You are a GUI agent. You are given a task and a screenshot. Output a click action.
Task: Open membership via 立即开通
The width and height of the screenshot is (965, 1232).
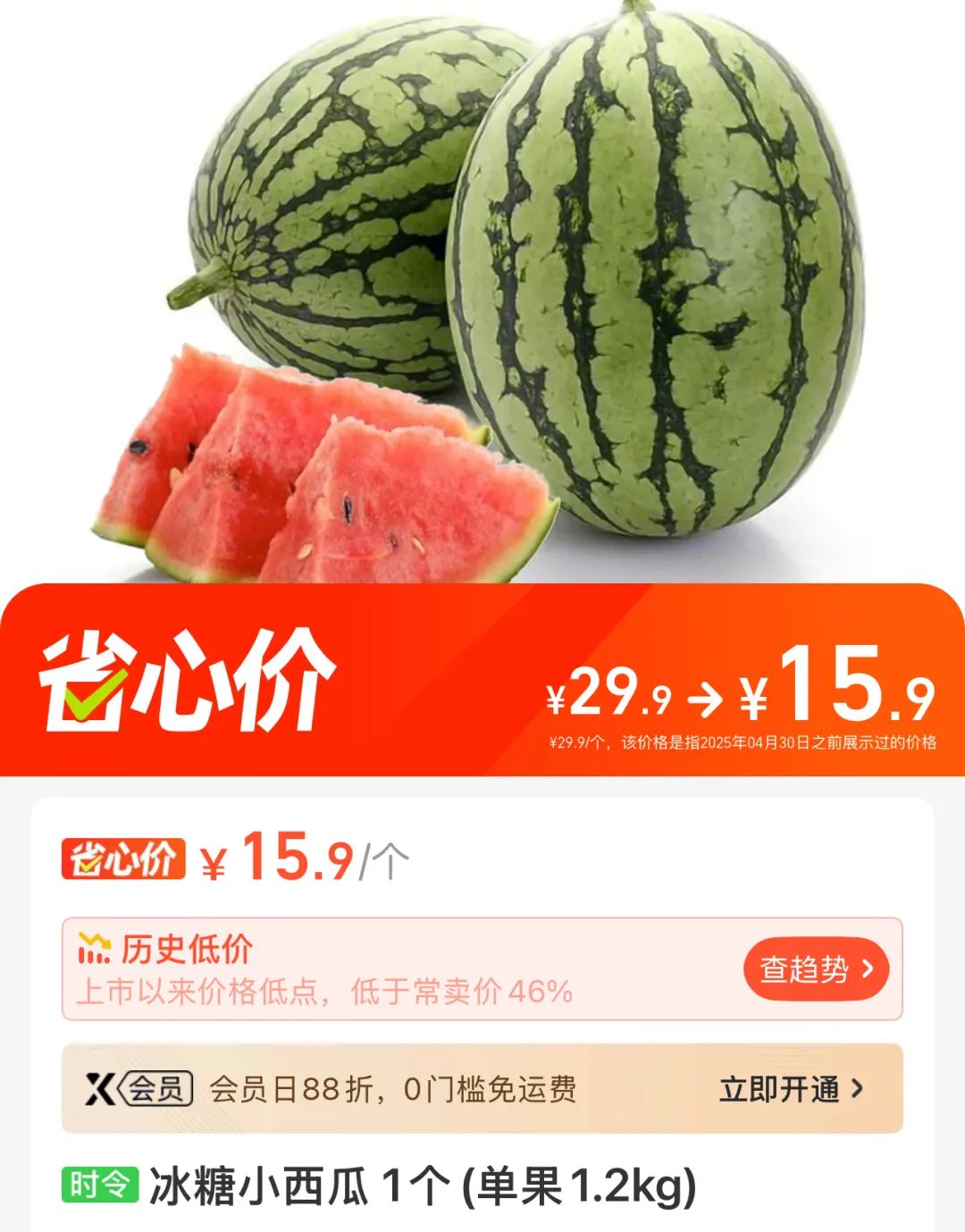pos(791,1089)
